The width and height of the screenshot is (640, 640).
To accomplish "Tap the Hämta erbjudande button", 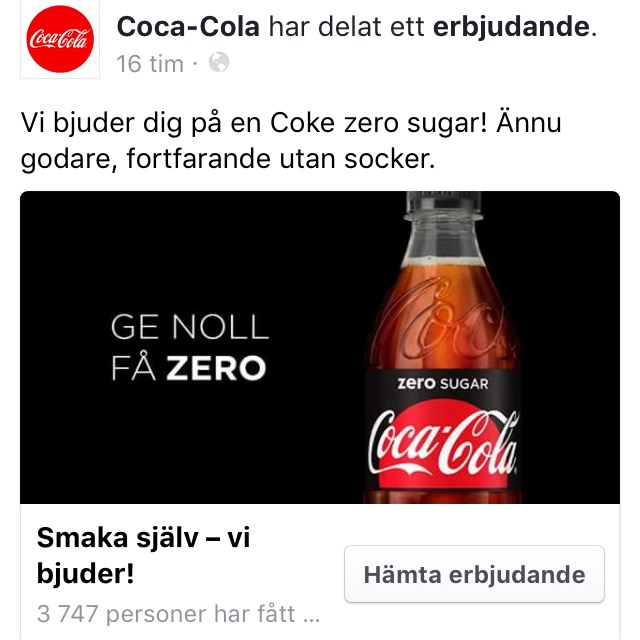I will coord(474,575).
